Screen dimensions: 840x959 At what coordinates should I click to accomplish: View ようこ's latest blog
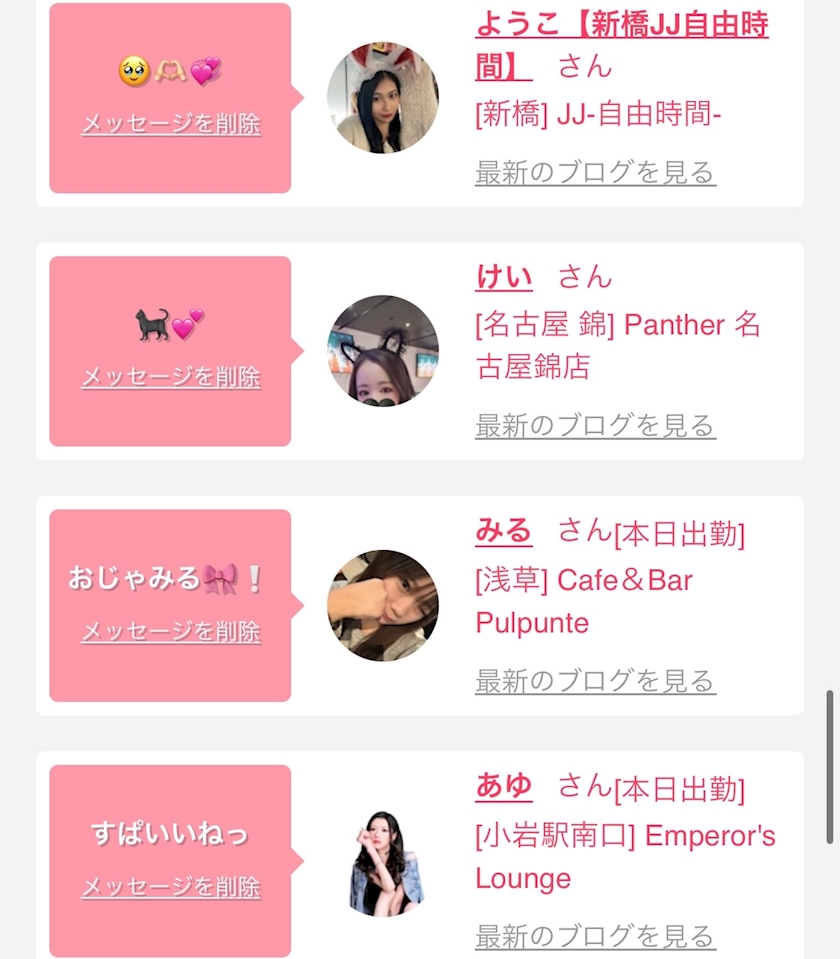point(595,172)
